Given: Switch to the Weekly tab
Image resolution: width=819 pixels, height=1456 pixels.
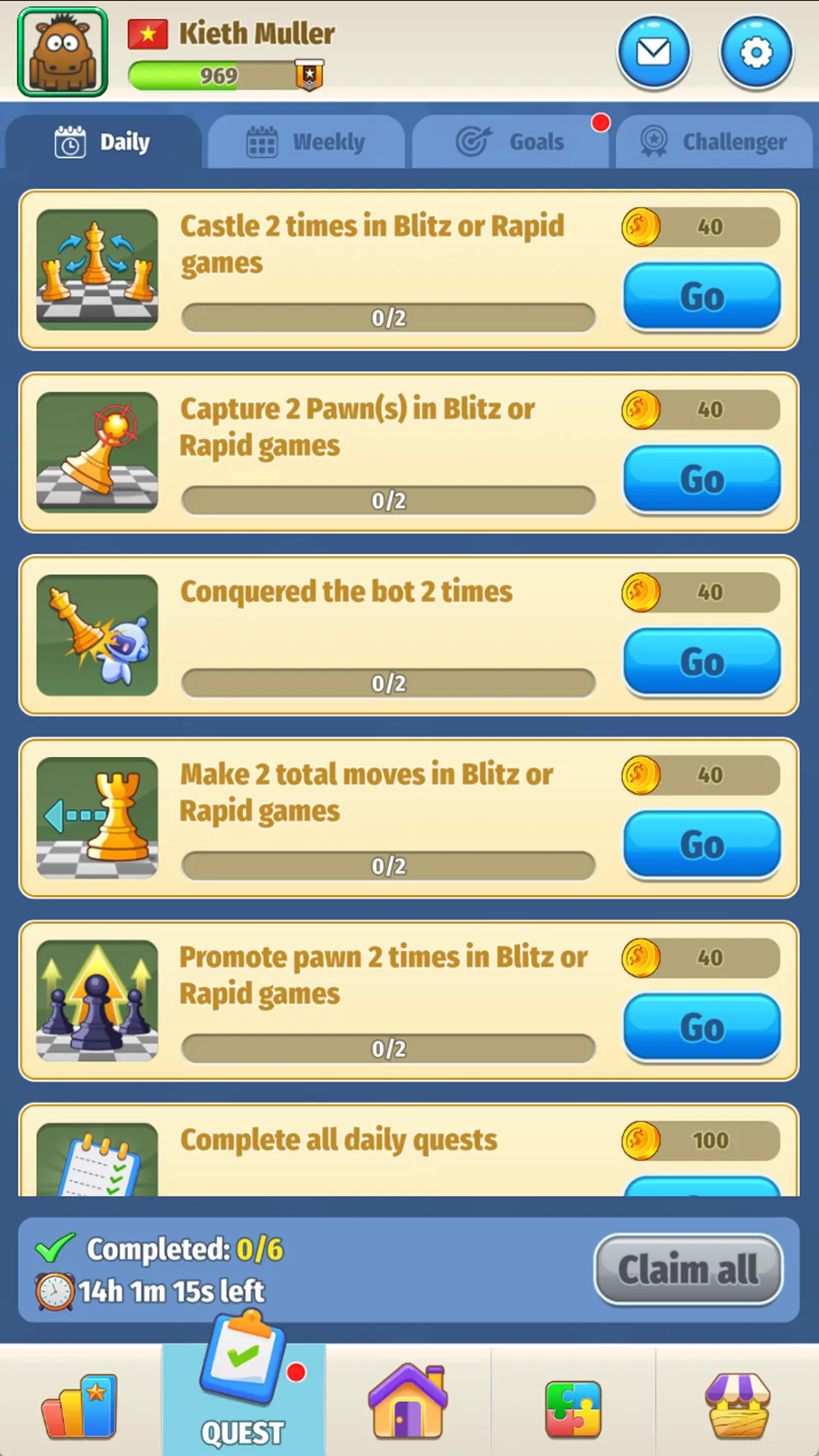Looking at the screenshot, I should click(306, 142).
